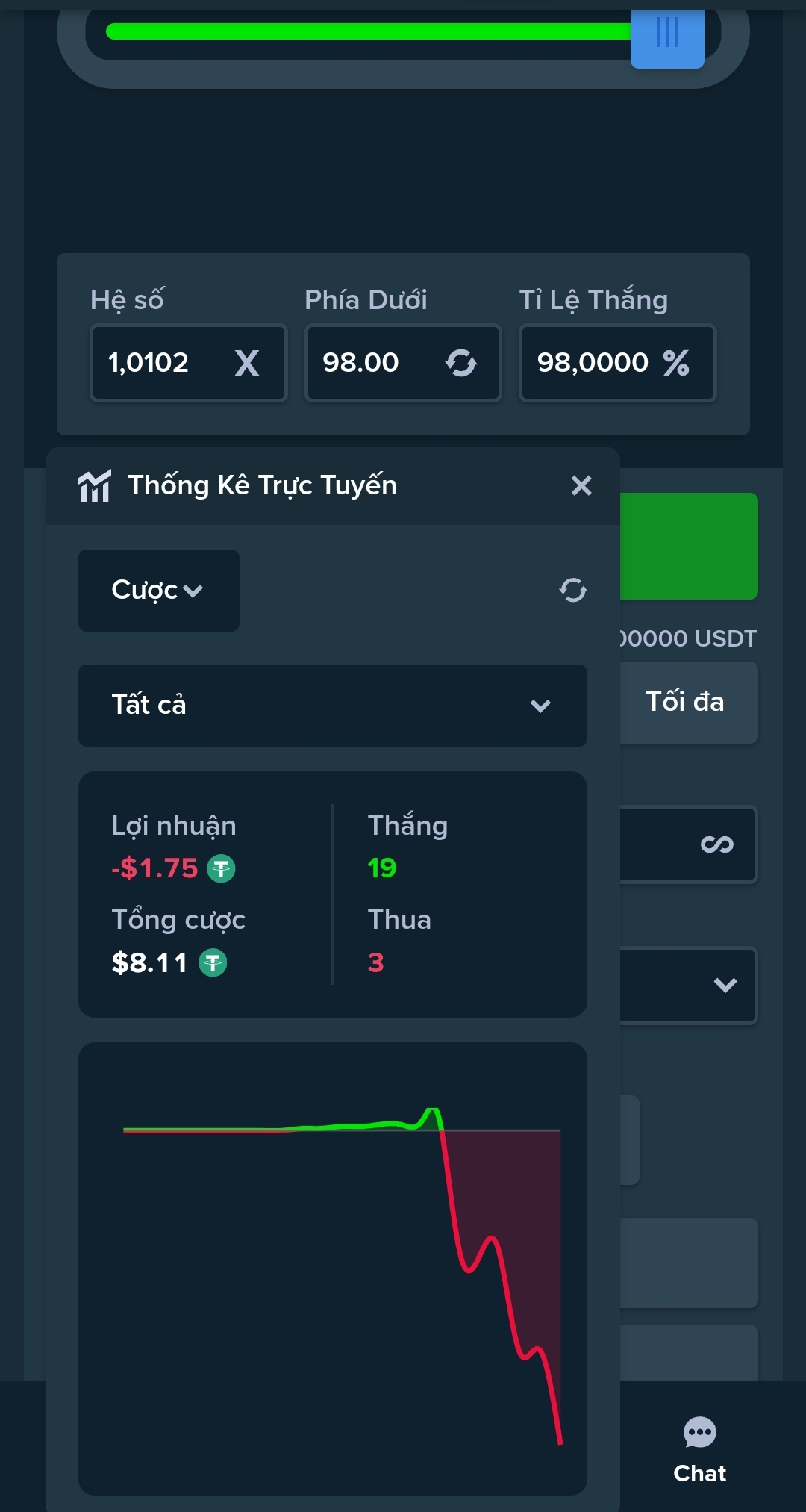Viewport: 806px width, 1512px height.
Task: Open the Cược dropdown
Action: [159, 591]
